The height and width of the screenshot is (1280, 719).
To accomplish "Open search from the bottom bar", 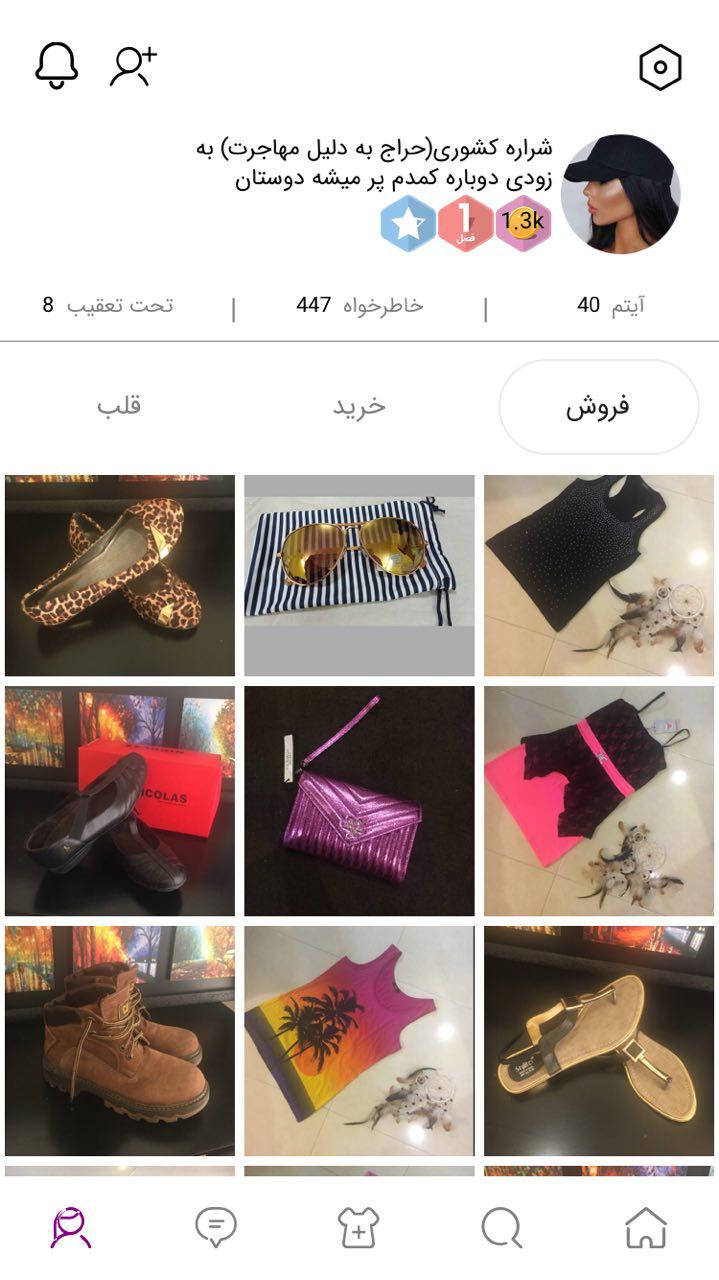I will pyautogui.click(x=501, y=1227).
